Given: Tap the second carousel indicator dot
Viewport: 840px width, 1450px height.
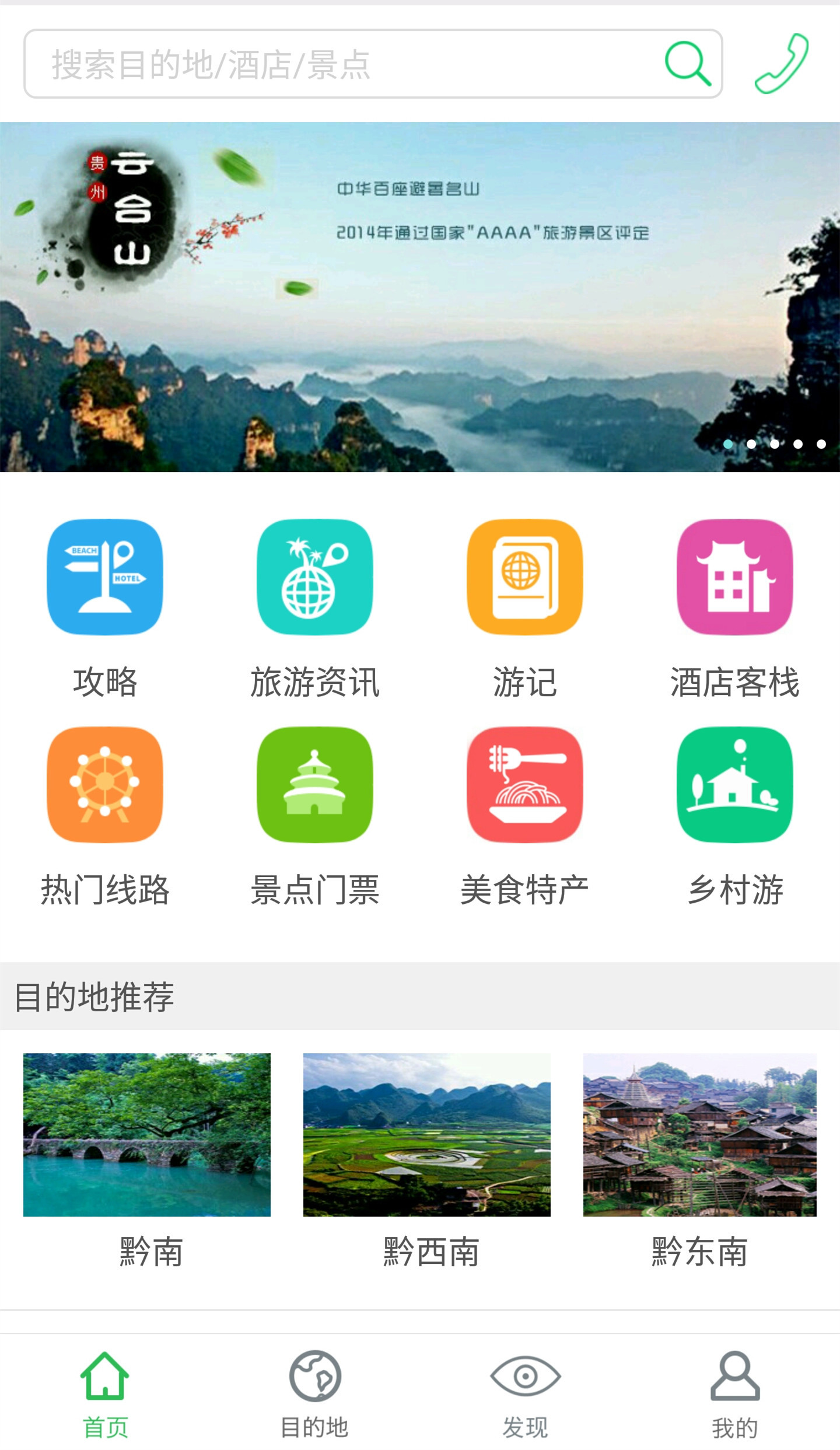Looking at the screenshot, I should tap(752, 443).
